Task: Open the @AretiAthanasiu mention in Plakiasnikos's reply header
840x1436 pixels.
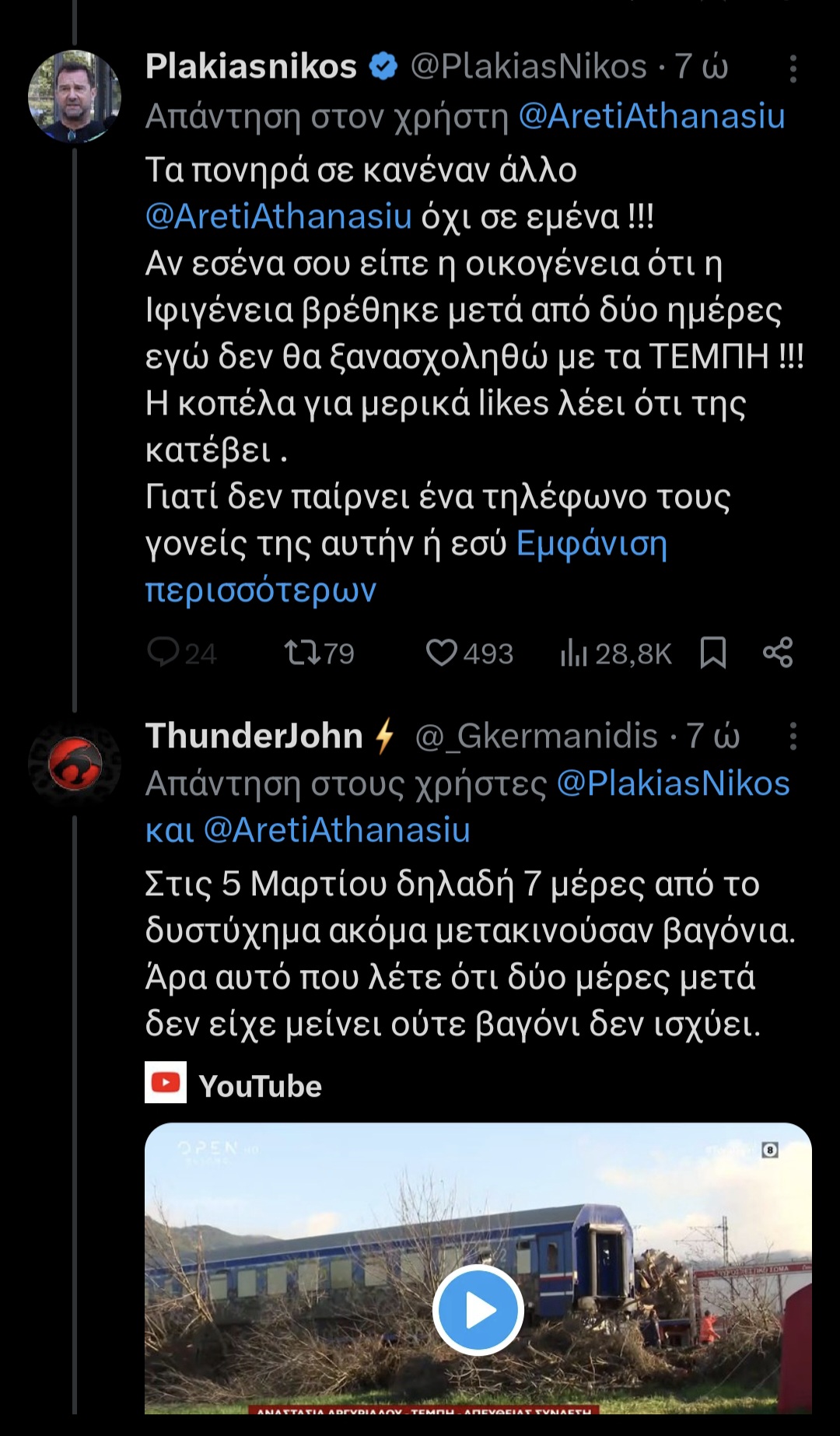Action: click(x=651, y=117)
